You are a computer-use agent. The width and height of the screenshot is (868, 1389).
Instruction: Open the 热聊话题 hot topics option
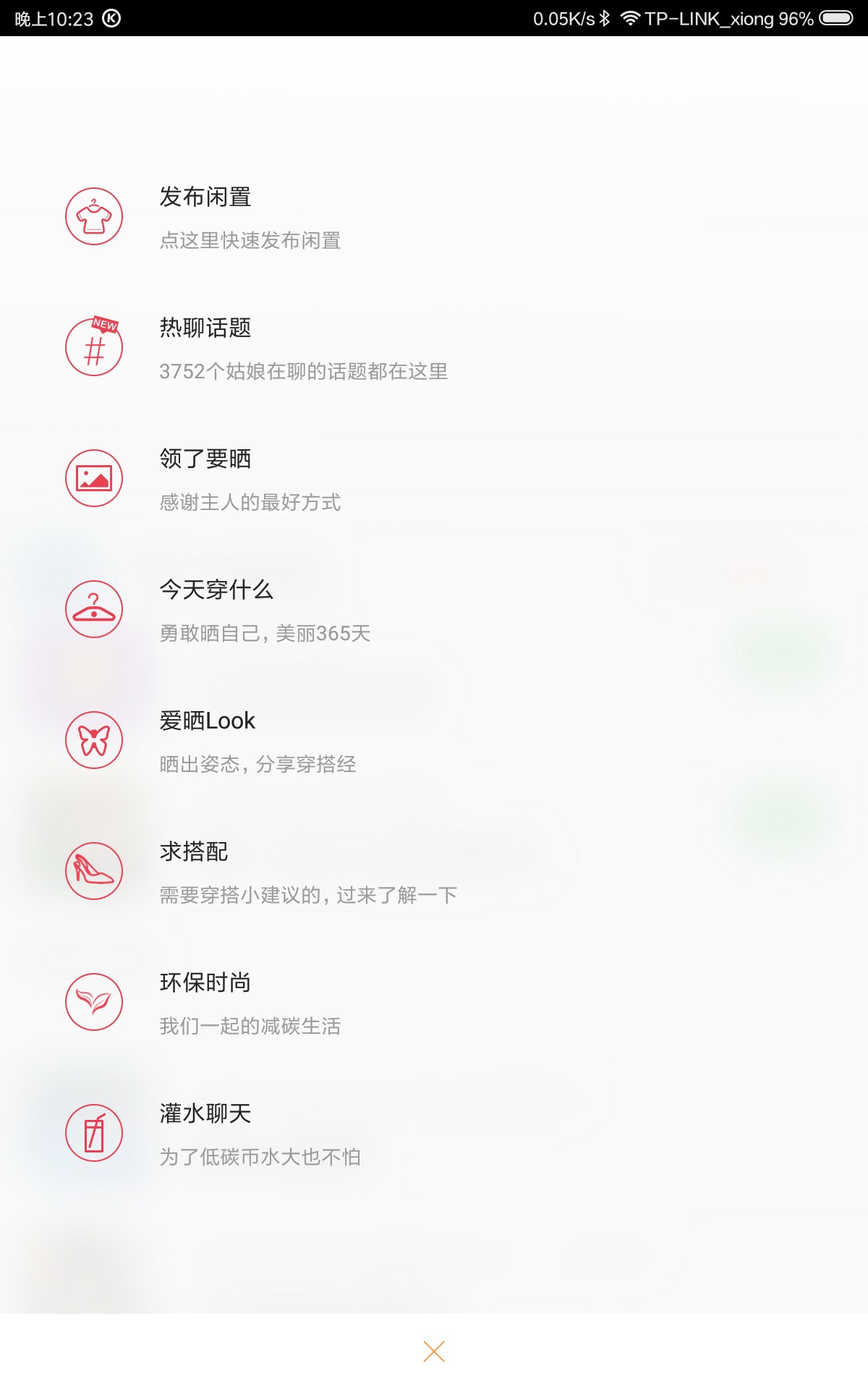point(434,348)
